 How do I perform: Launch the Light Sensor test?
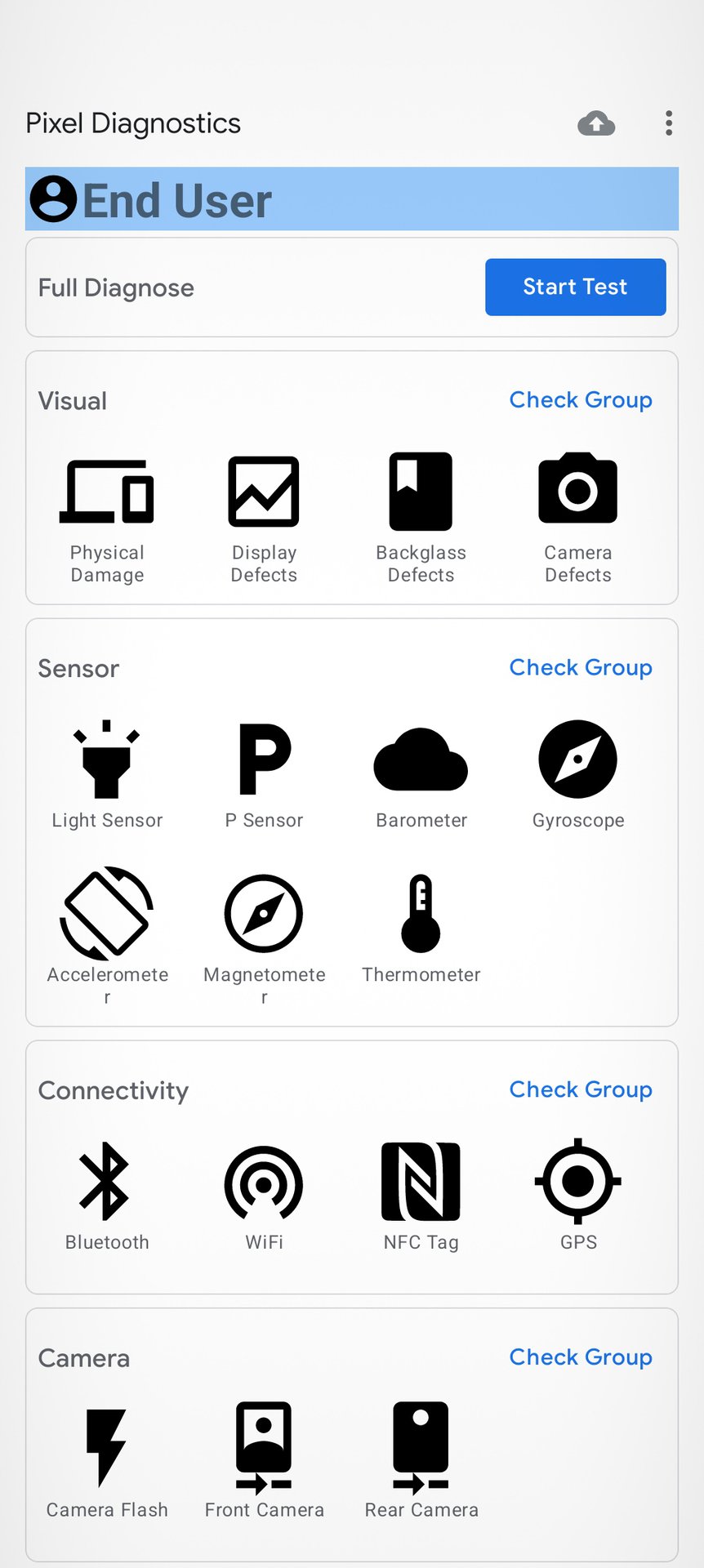(107, 772)
